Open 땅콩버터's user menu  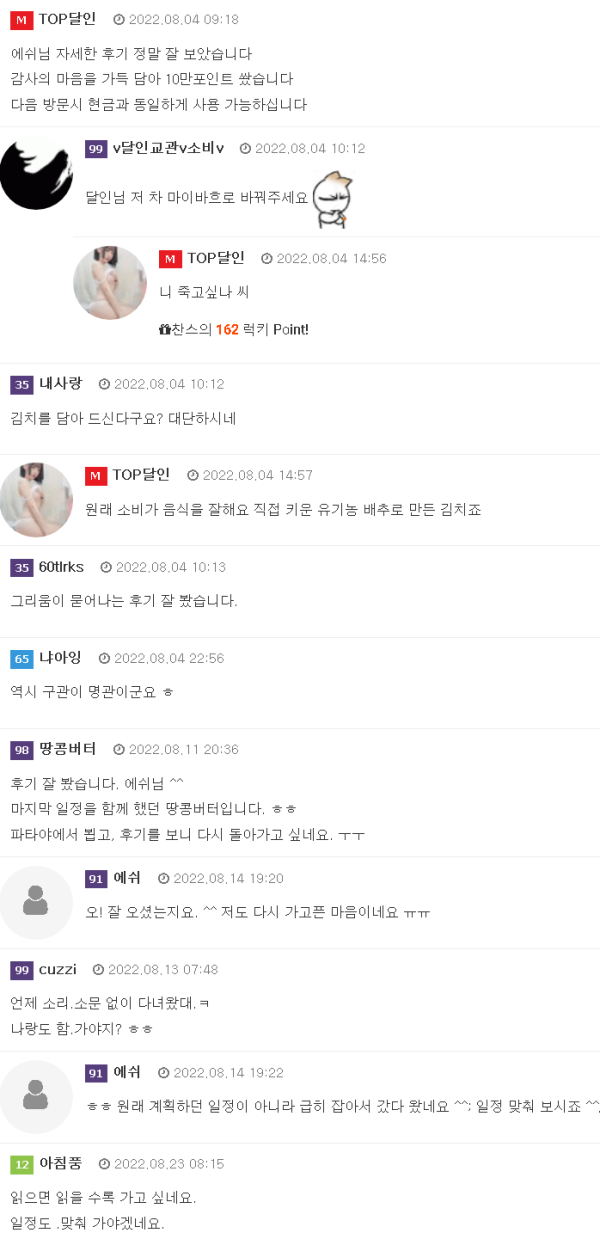[x=67, y=749]
